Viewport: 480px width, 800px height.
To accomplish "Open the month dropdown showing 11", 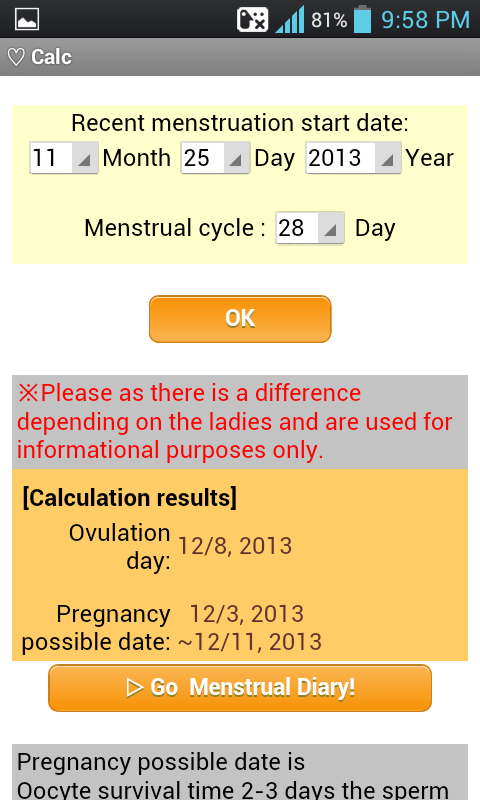I will point(64,158).
